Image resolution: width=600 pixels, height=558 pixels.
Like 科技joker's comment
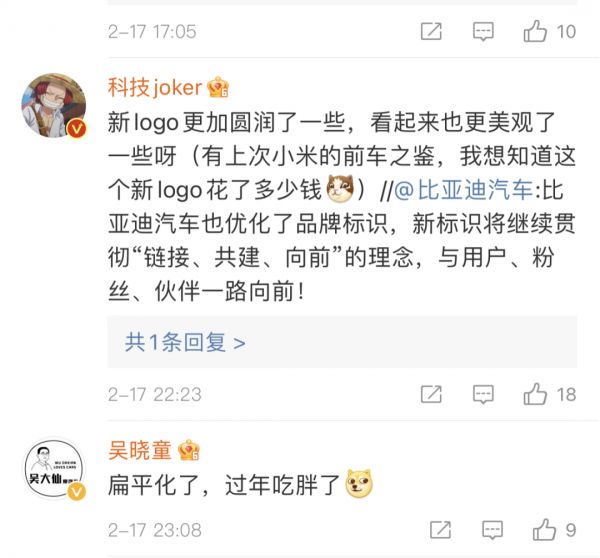click(535, 394)
